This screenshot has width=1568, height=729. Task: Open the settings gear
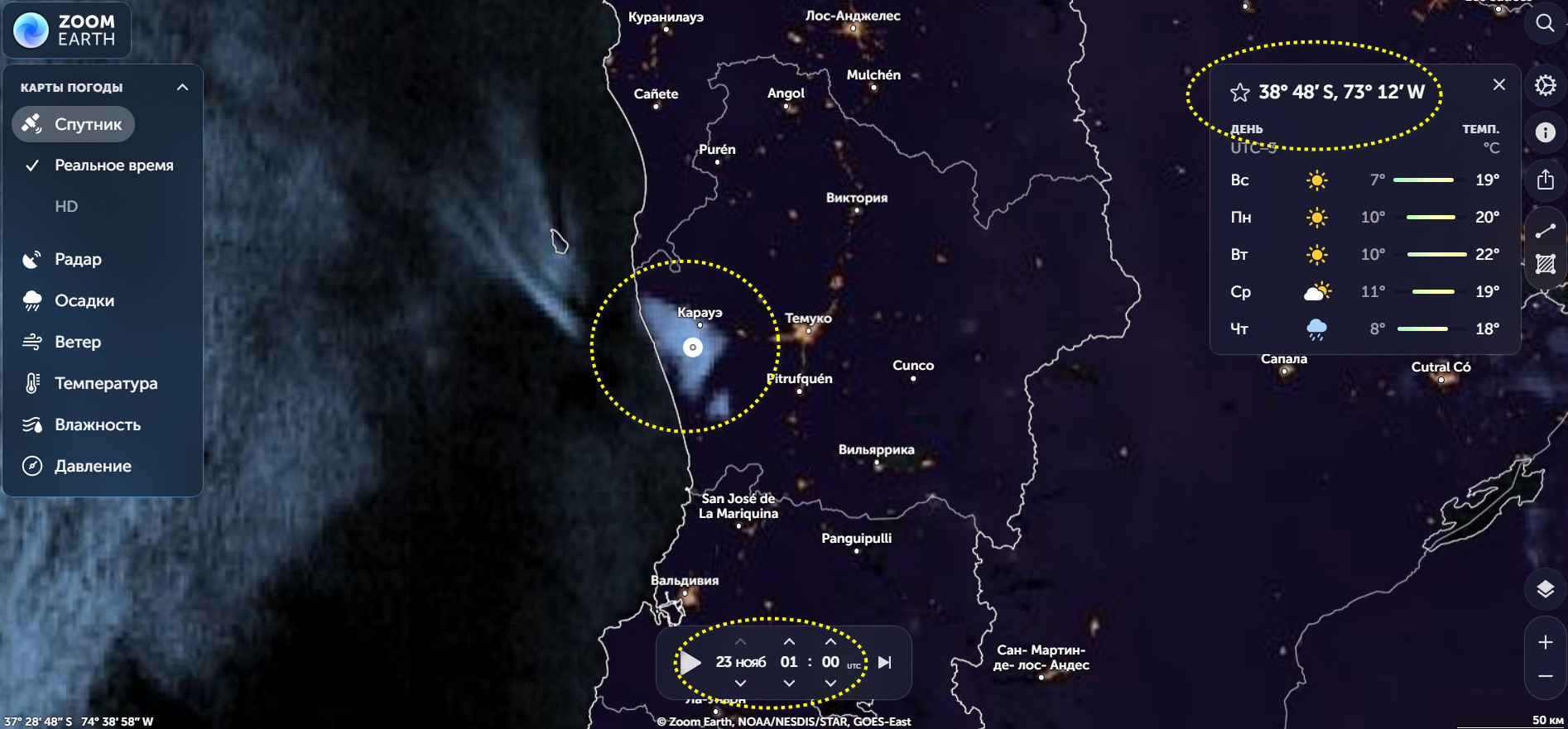click(1545, 85)
